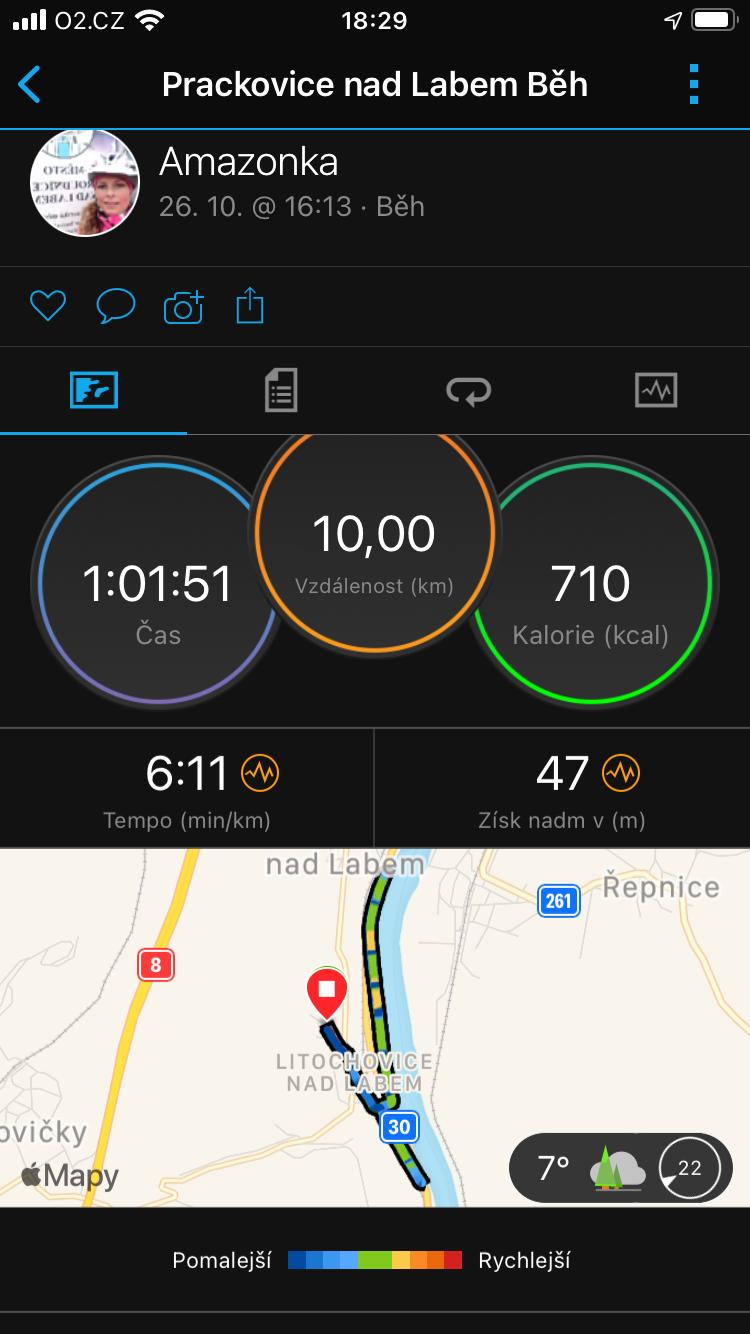Viewport: 750px width, 1334px height.
Task: Add a photo with the camera icon
Action: click(183, 306)
